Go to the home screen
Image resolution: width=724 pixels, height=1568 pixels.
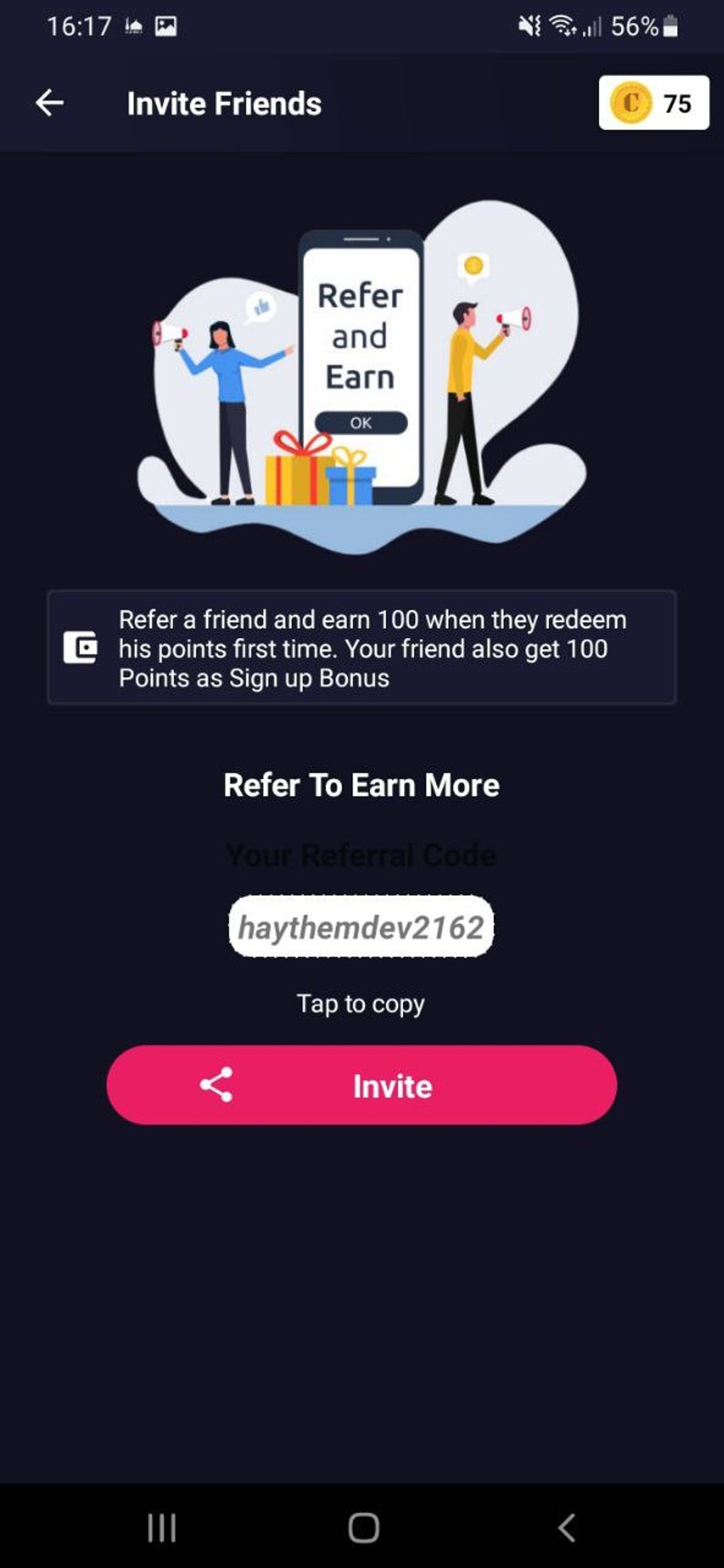pos(363,1527)
